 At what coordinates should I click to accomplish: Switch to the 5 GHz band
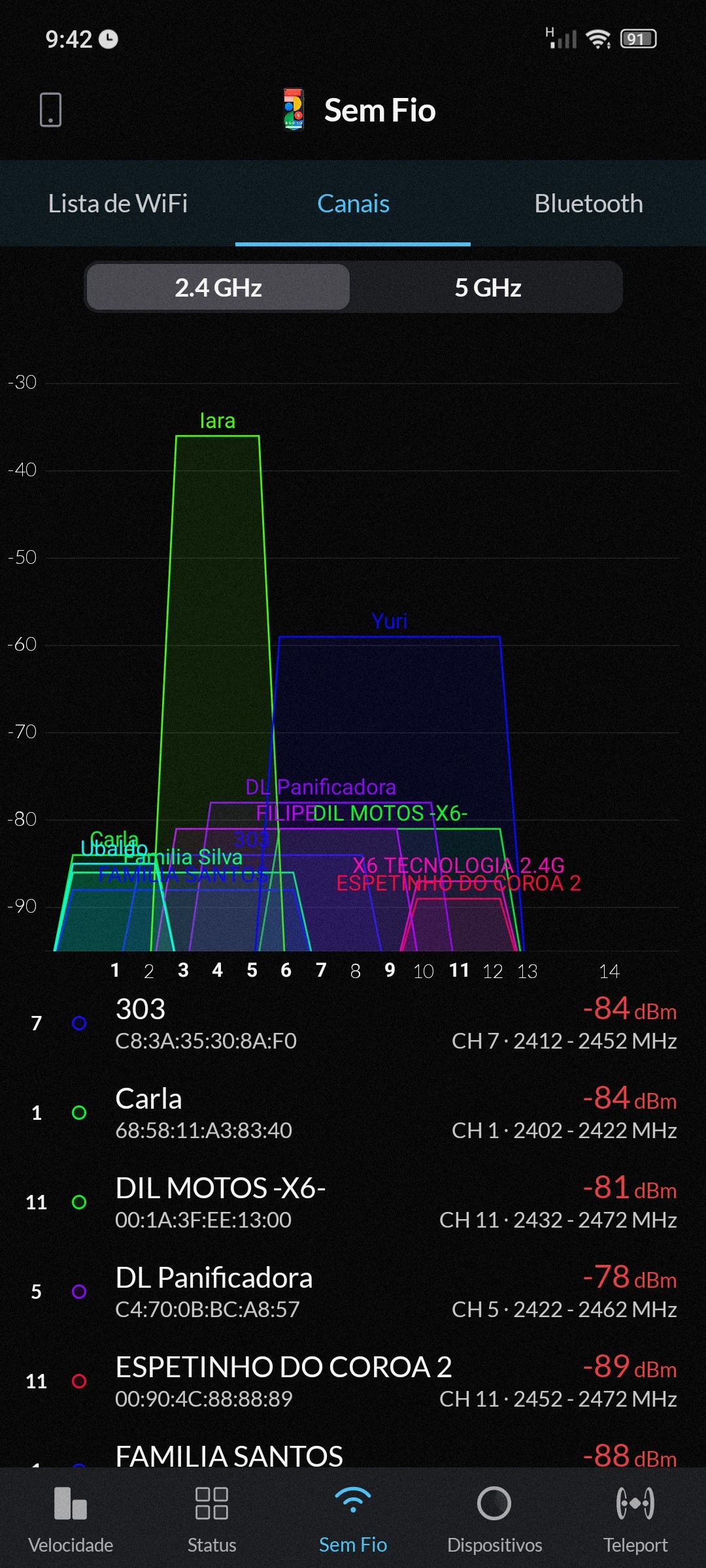click(x=488, y=287)
